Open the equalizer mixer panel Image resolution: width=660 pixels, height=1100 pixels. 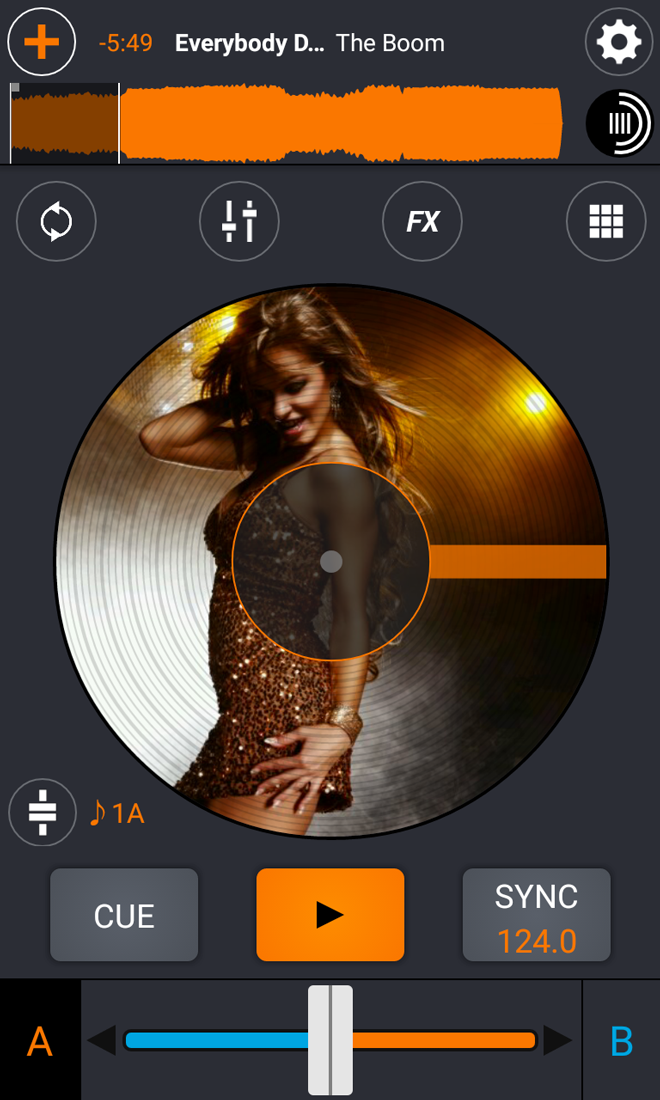[x=239, y=222]
